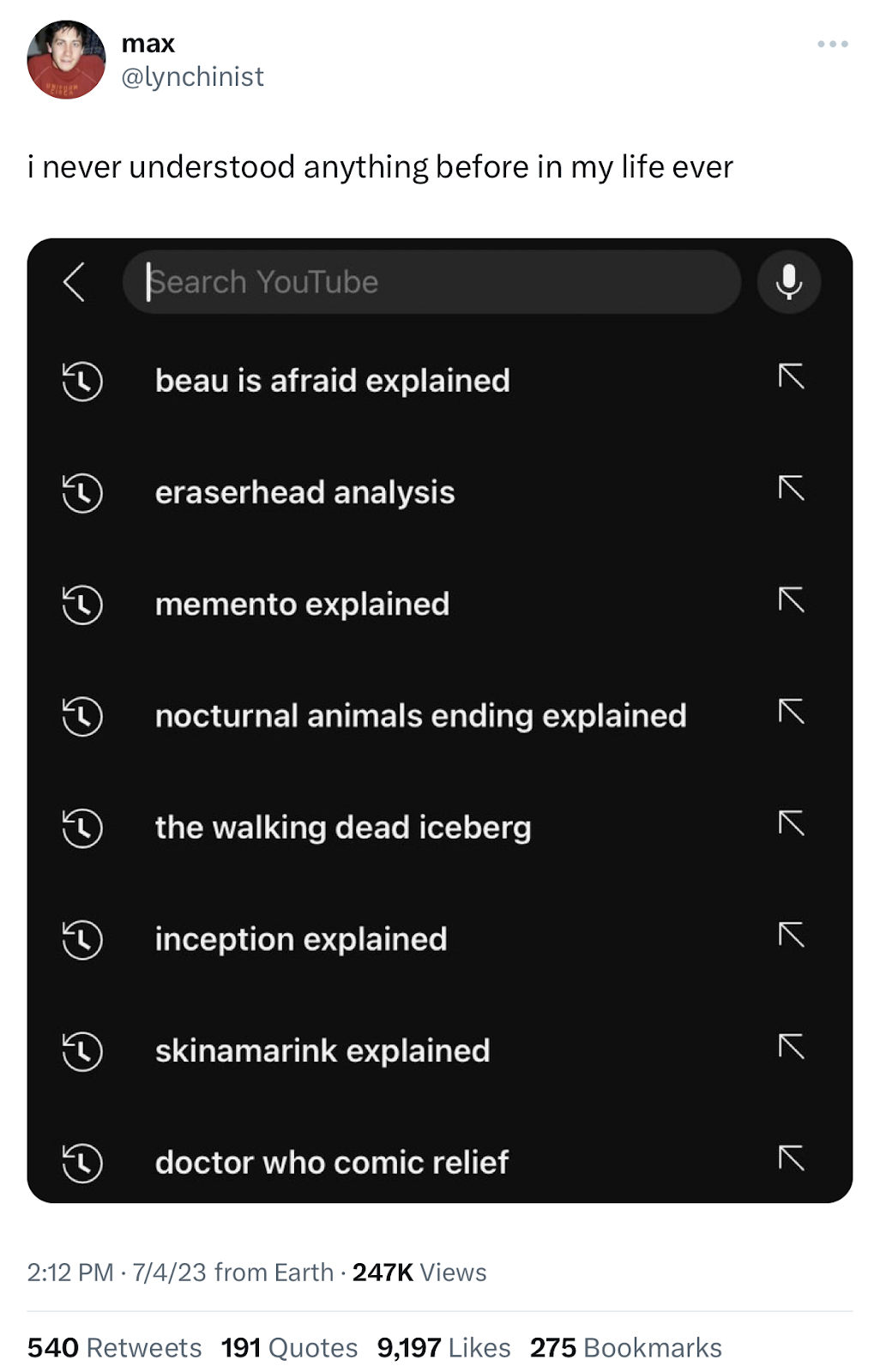The width and height of the screenshot is (880, 1372).
Task: Open the attached YouTube search screenshot
Action: point(439,720)
